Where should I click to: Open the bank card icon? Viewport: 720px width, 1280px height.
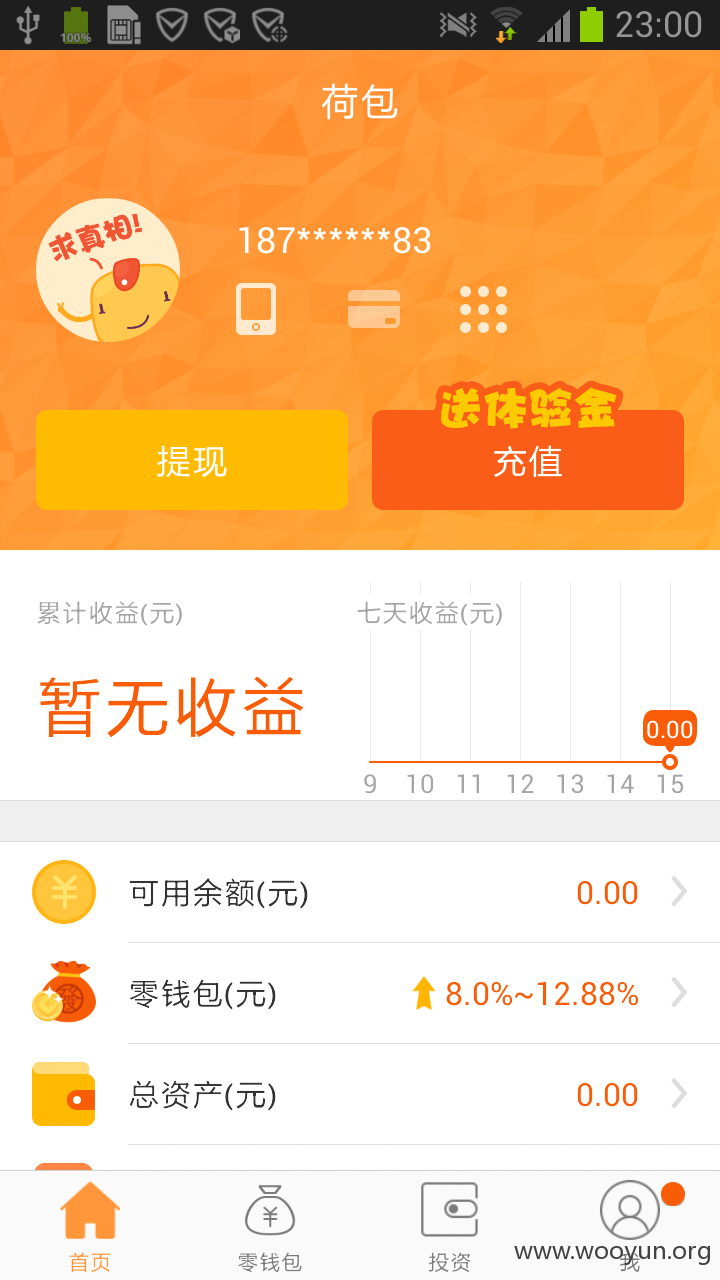pyautogui.click(x=374, y=309)
